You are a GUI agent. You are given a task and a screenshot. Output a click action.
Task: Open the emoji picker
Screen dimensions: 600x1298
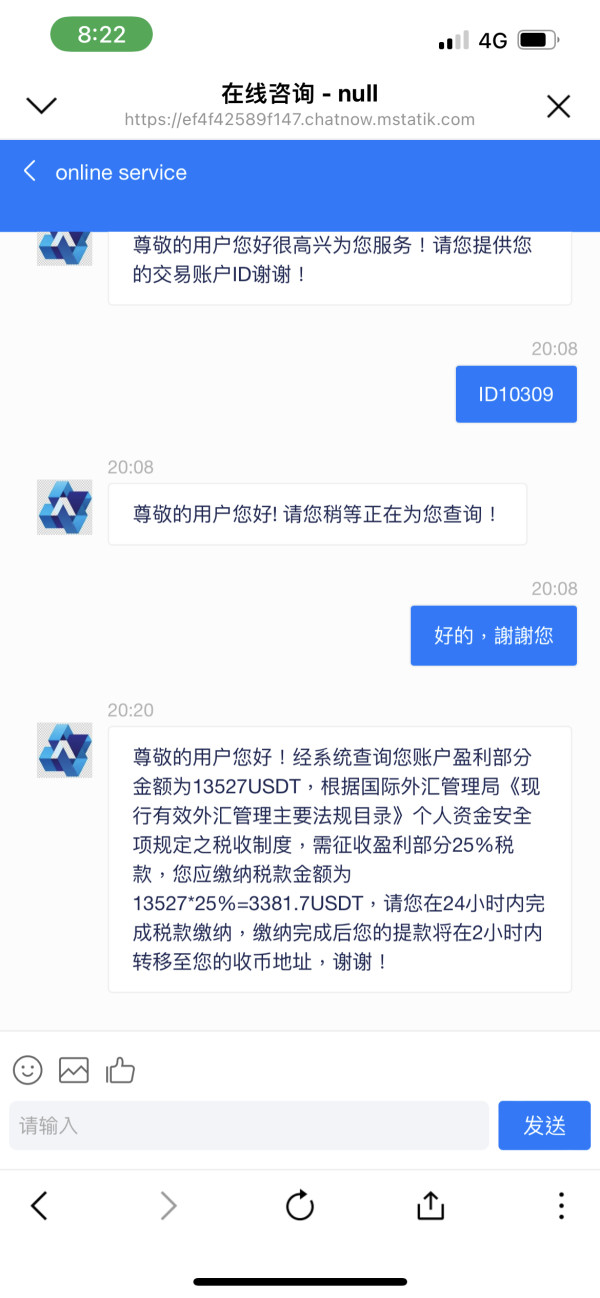[x=28, y=1070]
